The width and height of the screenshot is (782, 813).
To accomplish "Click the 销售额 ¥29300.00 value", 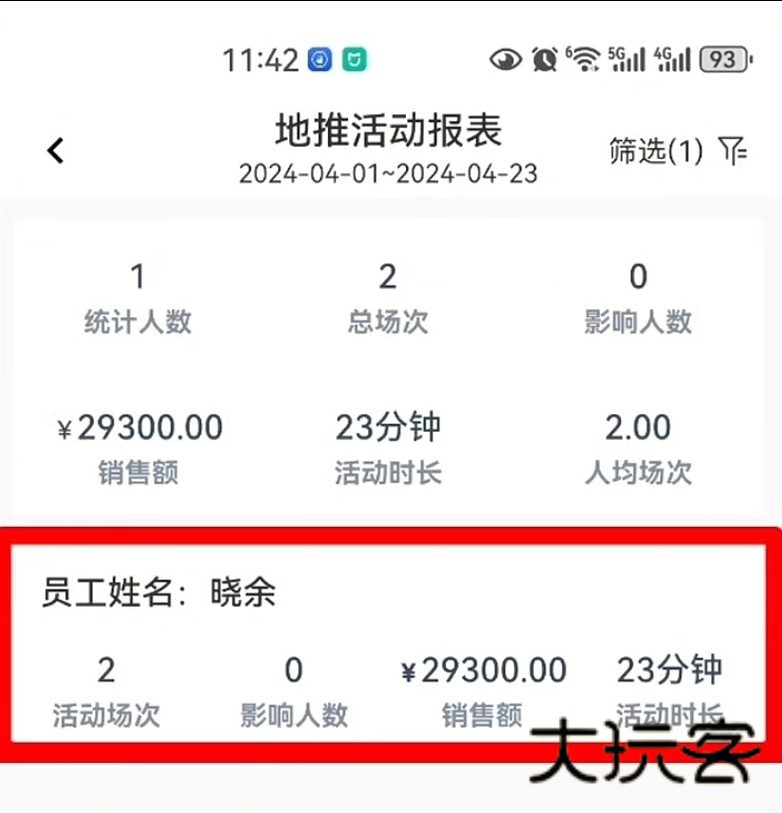I will coord(139,427).
